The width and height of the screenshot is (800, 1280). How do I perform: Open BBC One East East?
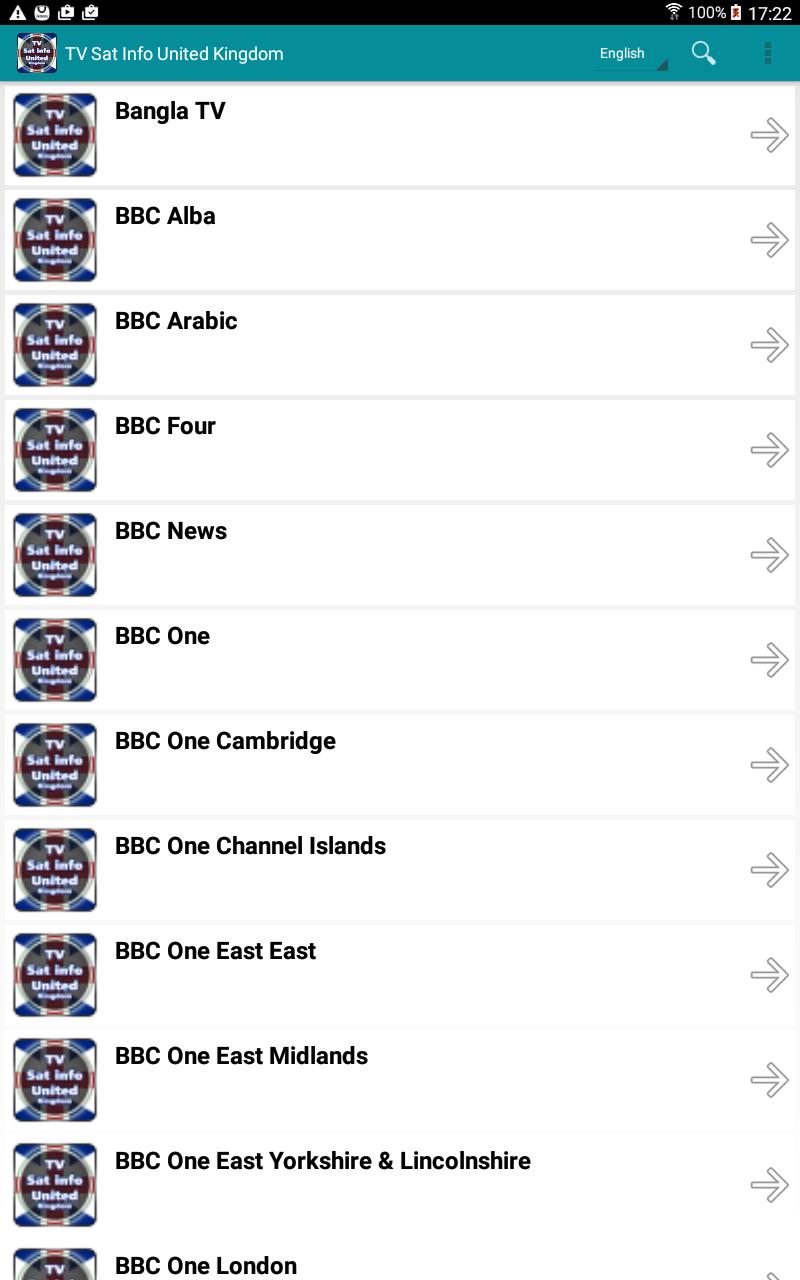pyautogui.click(x=400, y=975)
